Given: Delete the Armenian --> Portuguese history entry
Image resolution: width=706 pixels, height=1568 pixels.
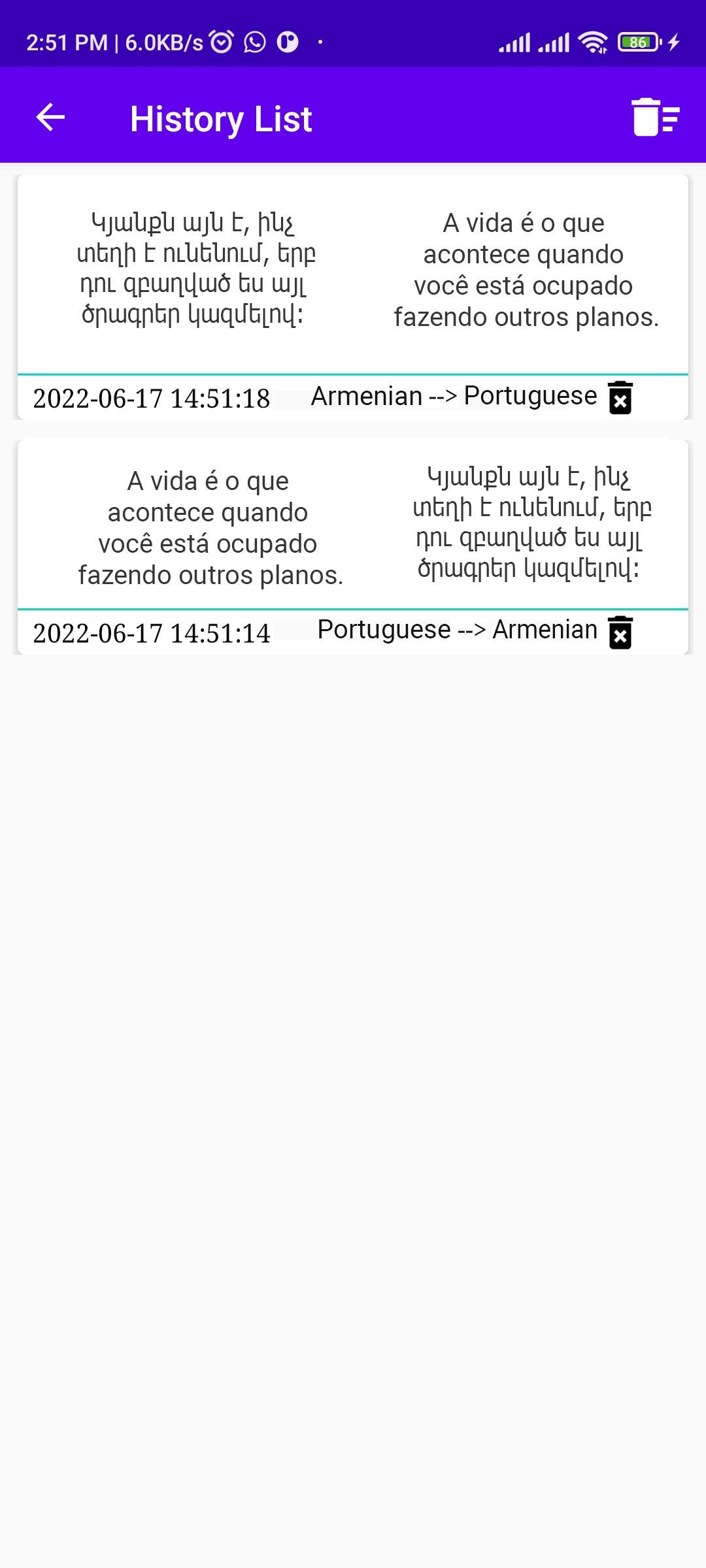Looking at the screenshot, I should [x=620, y=397].
